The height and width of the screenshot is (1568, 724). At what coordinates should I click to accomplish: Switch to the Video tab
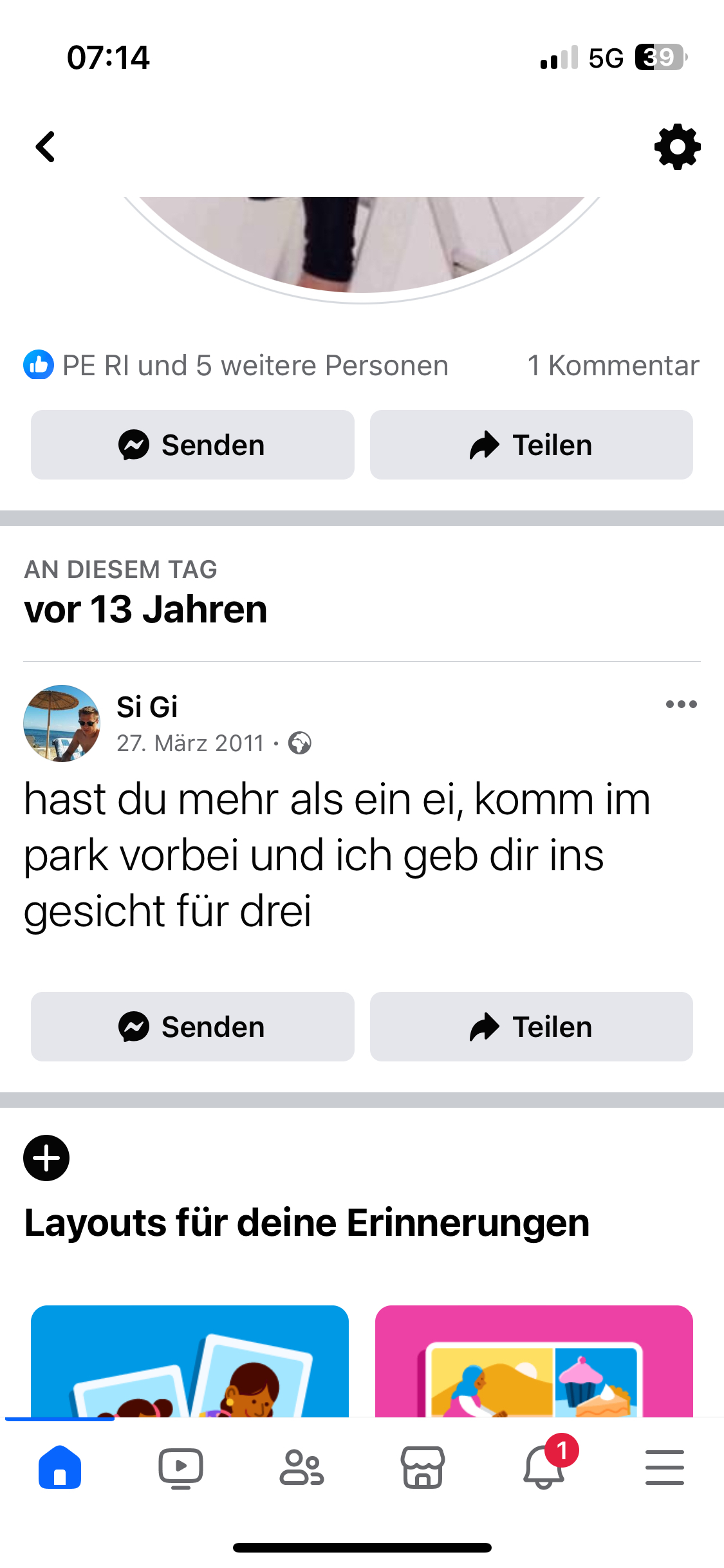tap(181, 1468)
